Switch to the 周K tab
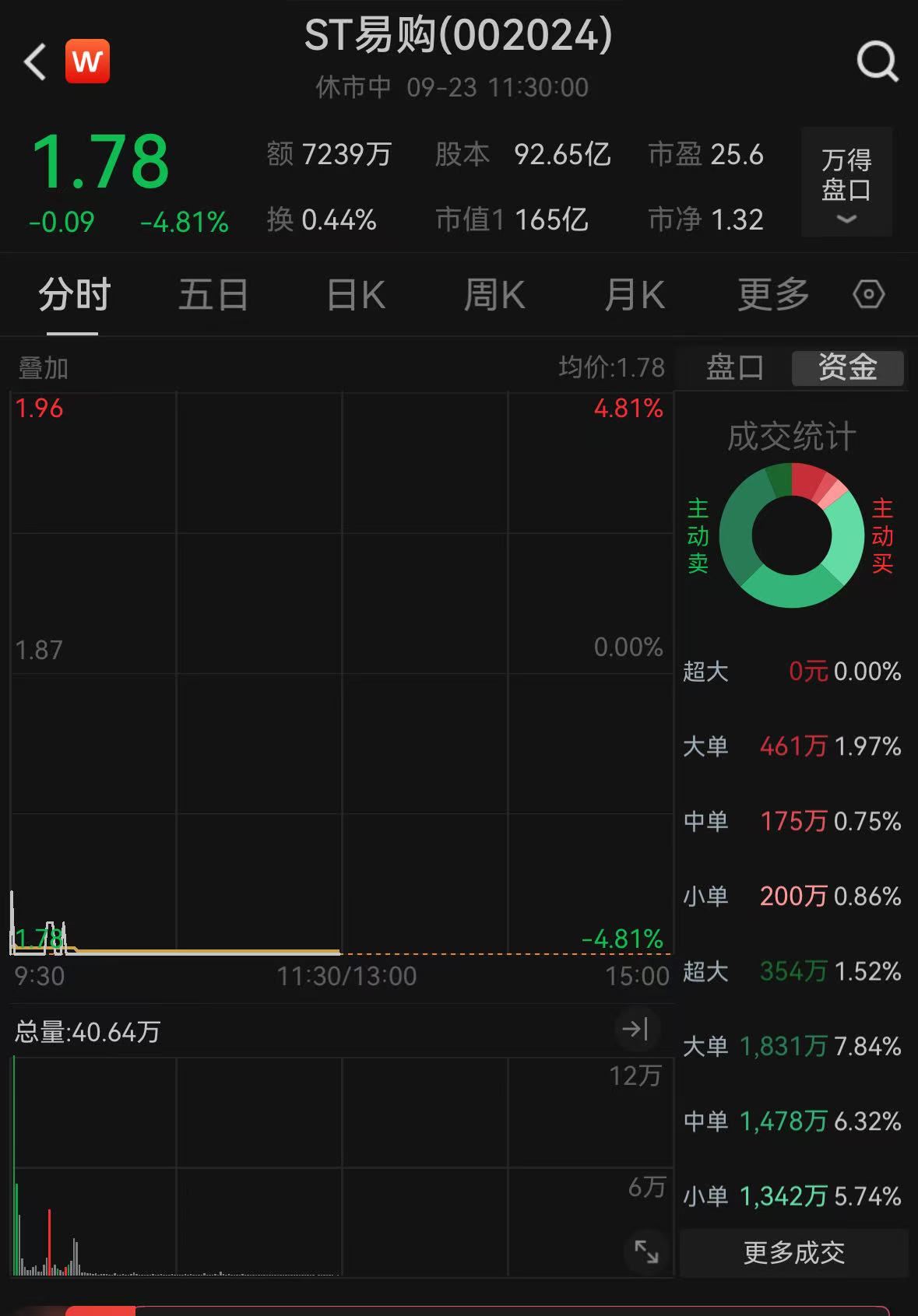The height and width of the screenshot is (1316, 918). (x=494, y=295)
